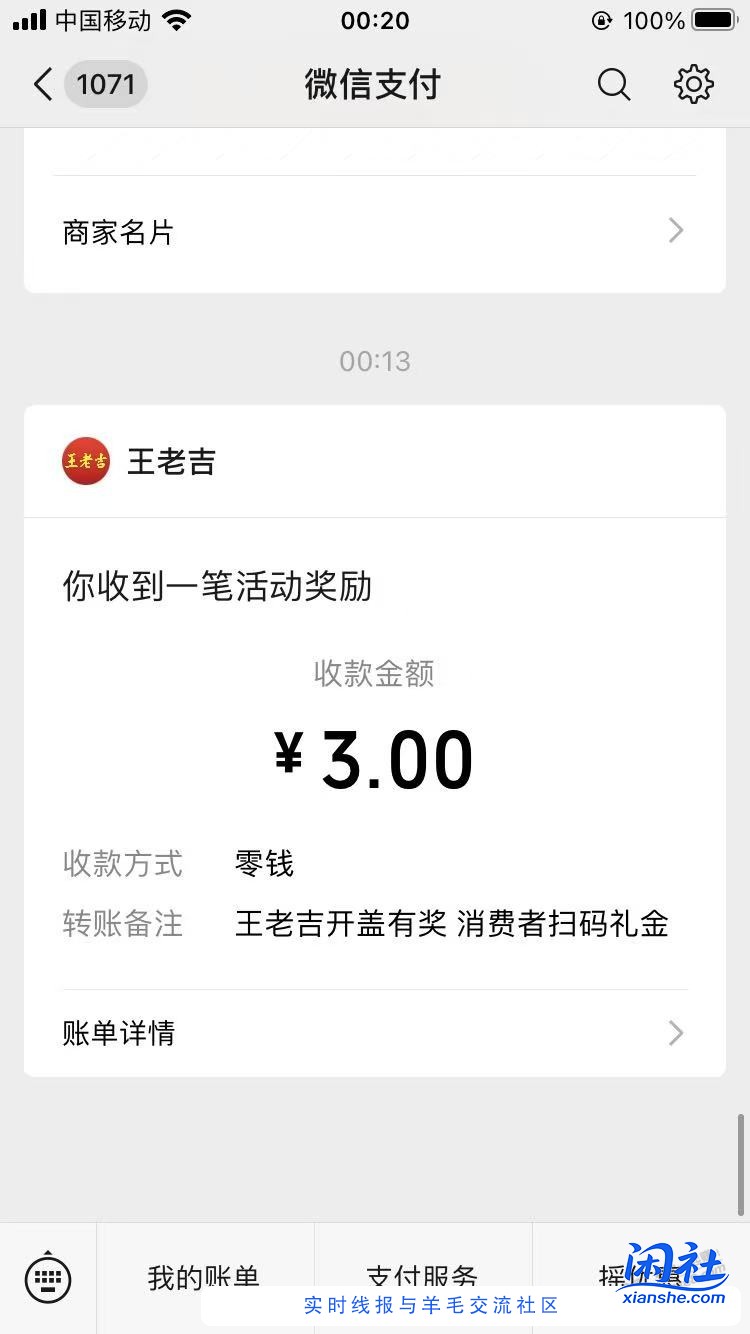Tap the battery indicator icon
This screenshot has width=750, height=1334.
click(x=712, y=18)
